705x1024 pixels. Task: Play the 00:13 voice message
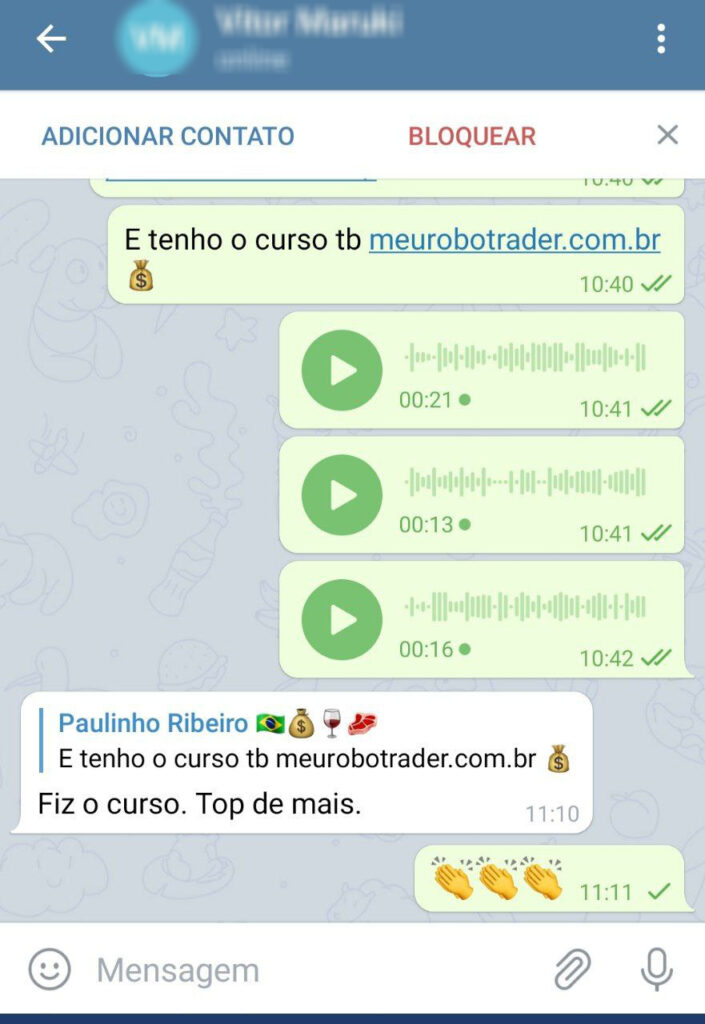[342, 495]
